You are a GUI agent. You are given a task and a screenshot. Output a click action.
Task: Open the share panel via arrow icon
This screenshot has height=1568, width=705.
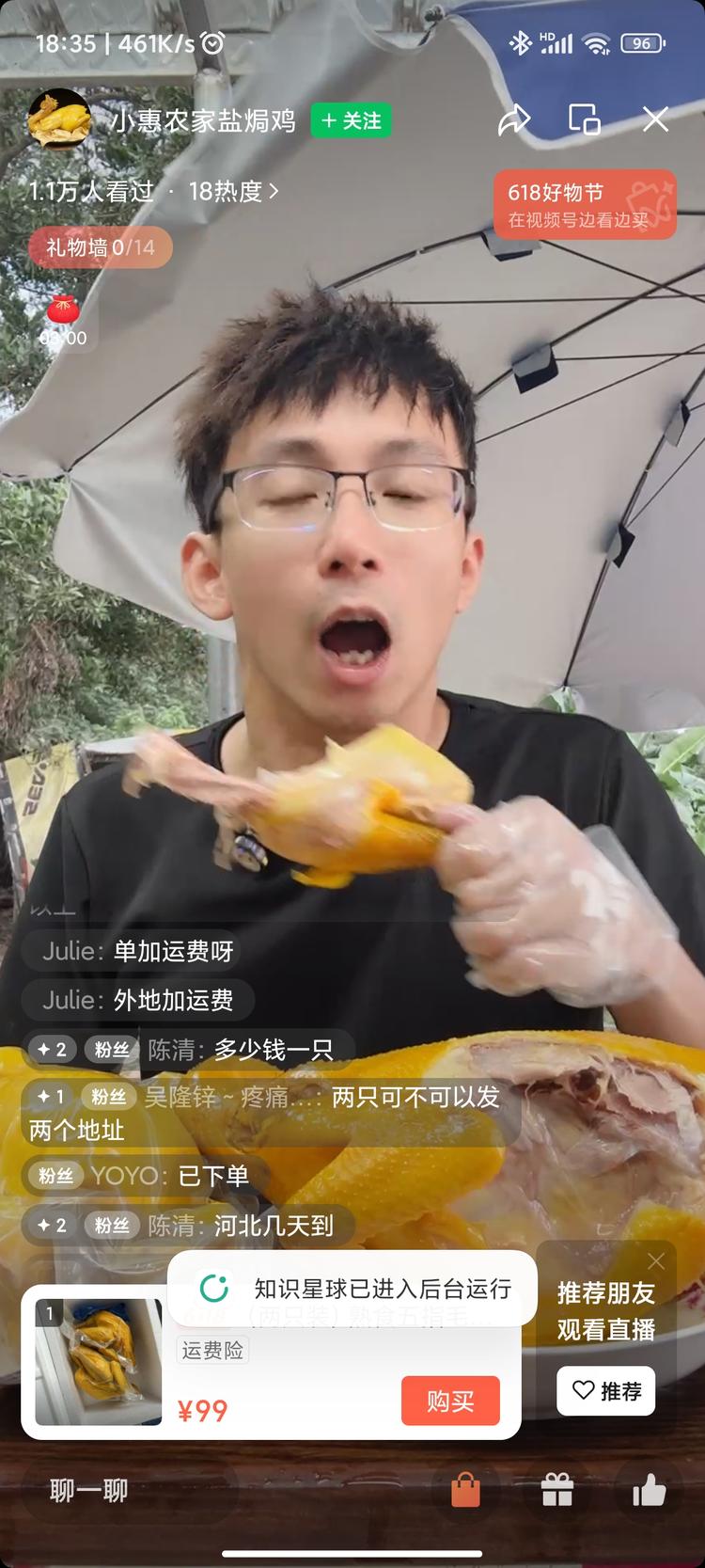click(513, 120)
